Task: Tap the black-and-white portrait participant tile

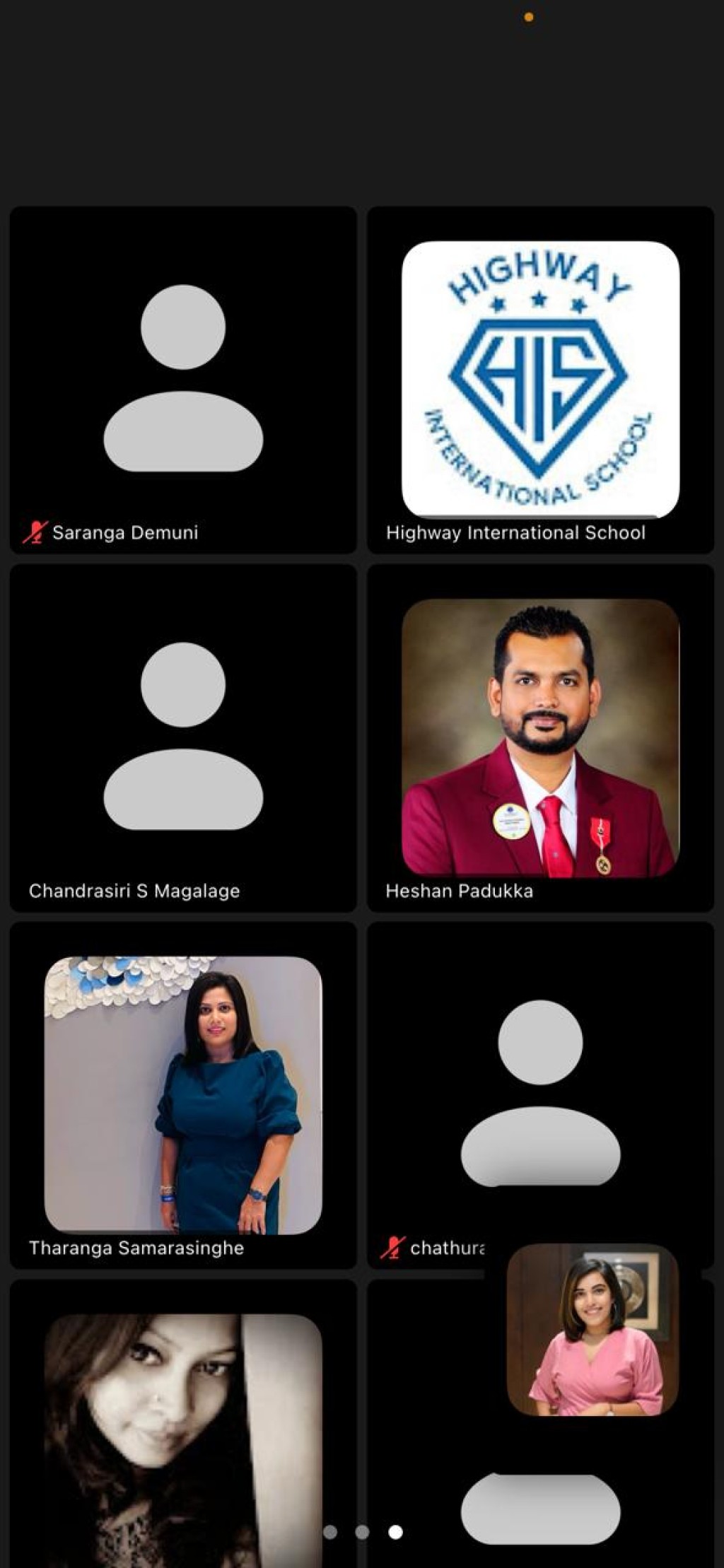Action: point(183,1423)
